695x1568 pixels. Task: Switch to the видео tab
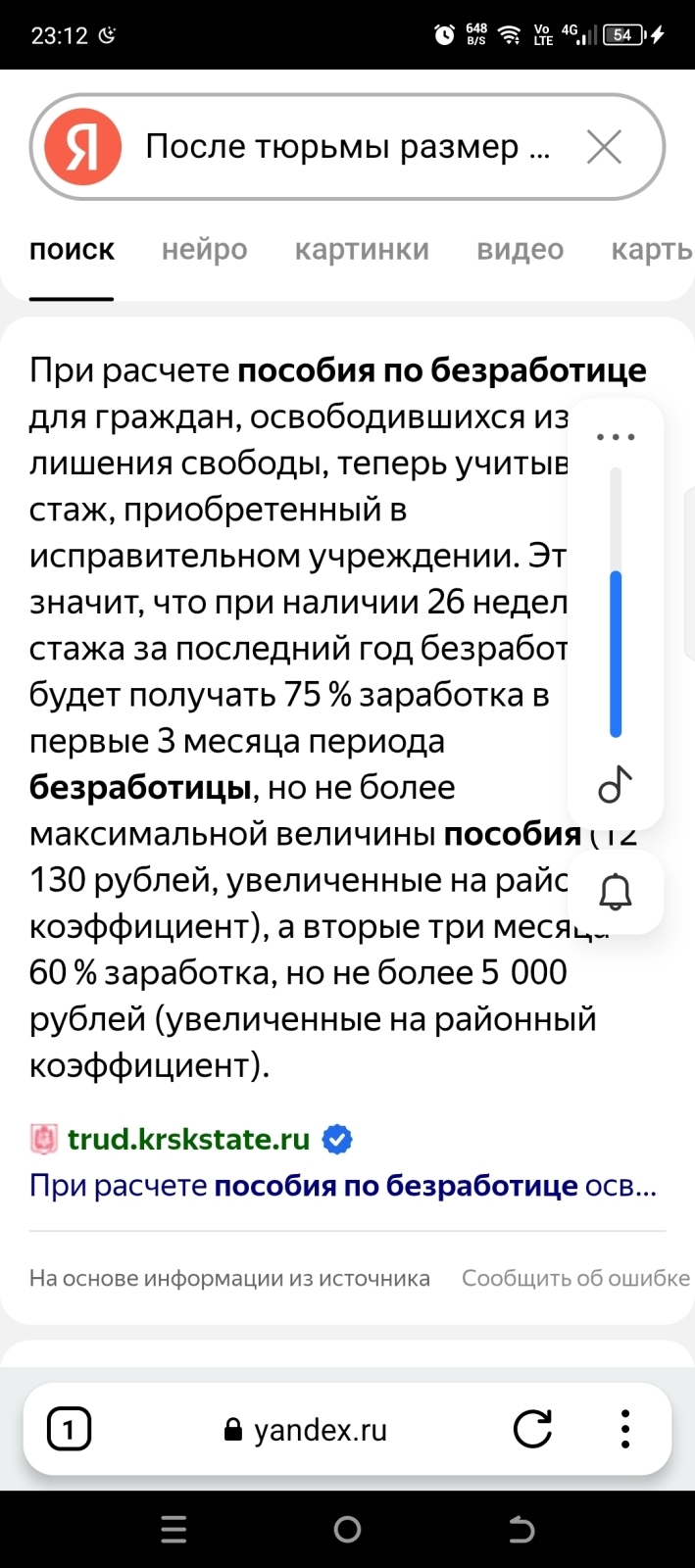pyautogui.click(x=520, y=250)
